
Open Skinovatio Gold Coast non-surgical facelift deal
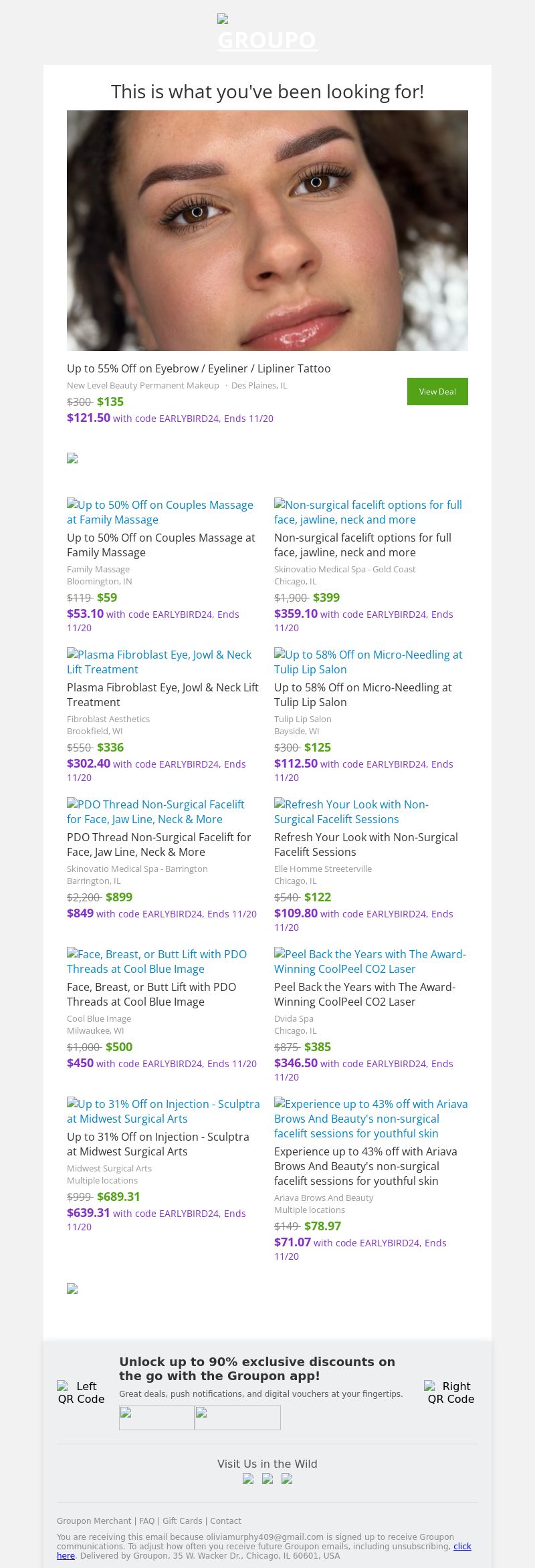368,512
